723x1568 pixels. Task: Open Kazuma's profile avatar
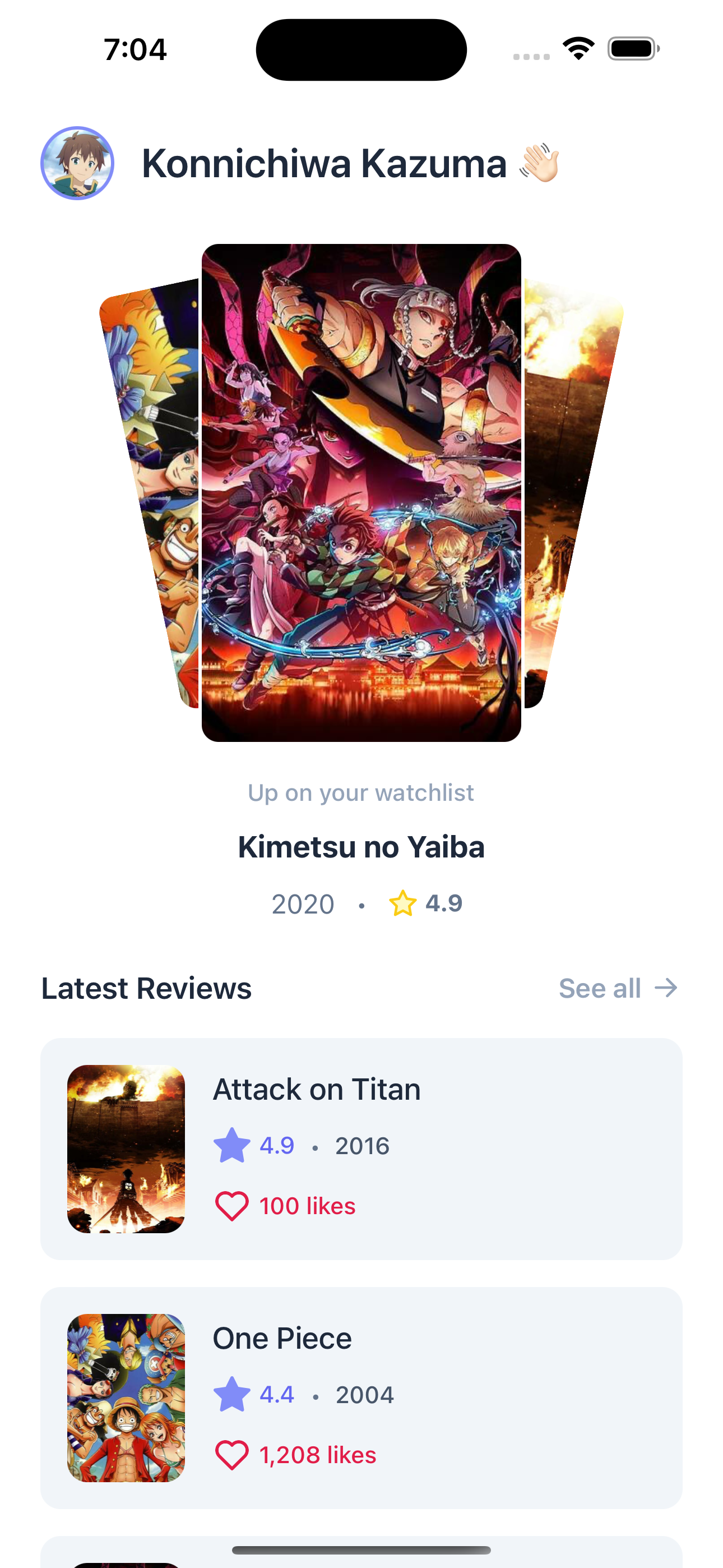pyautogui.click(x=77, y=163)
